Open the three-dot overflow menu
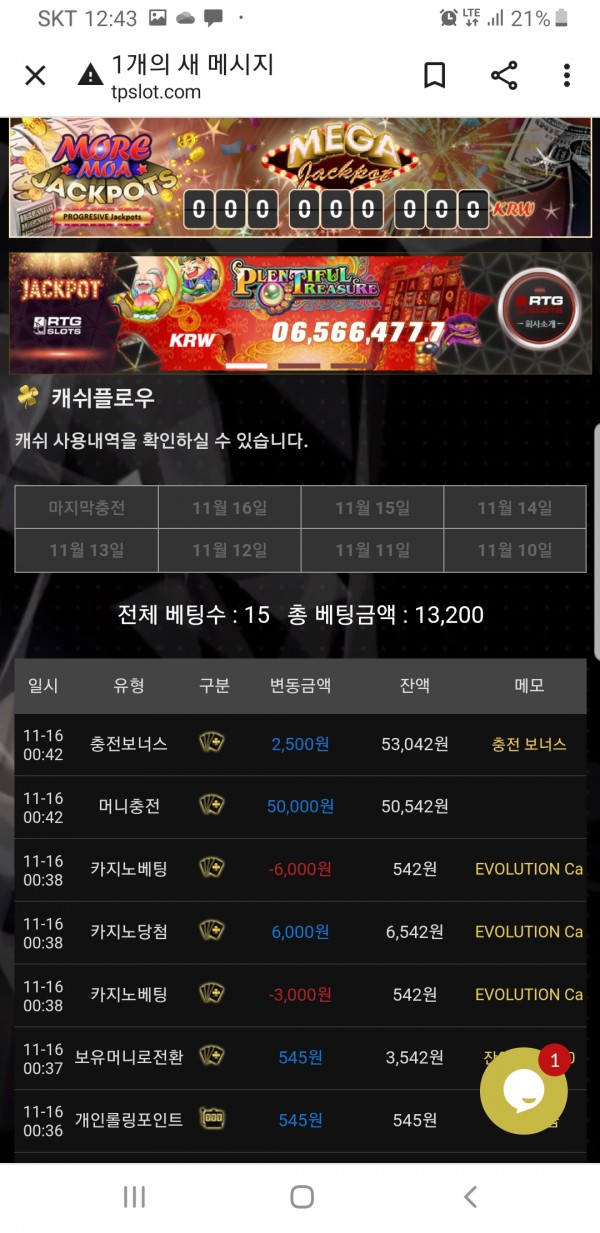 (566, 75)
